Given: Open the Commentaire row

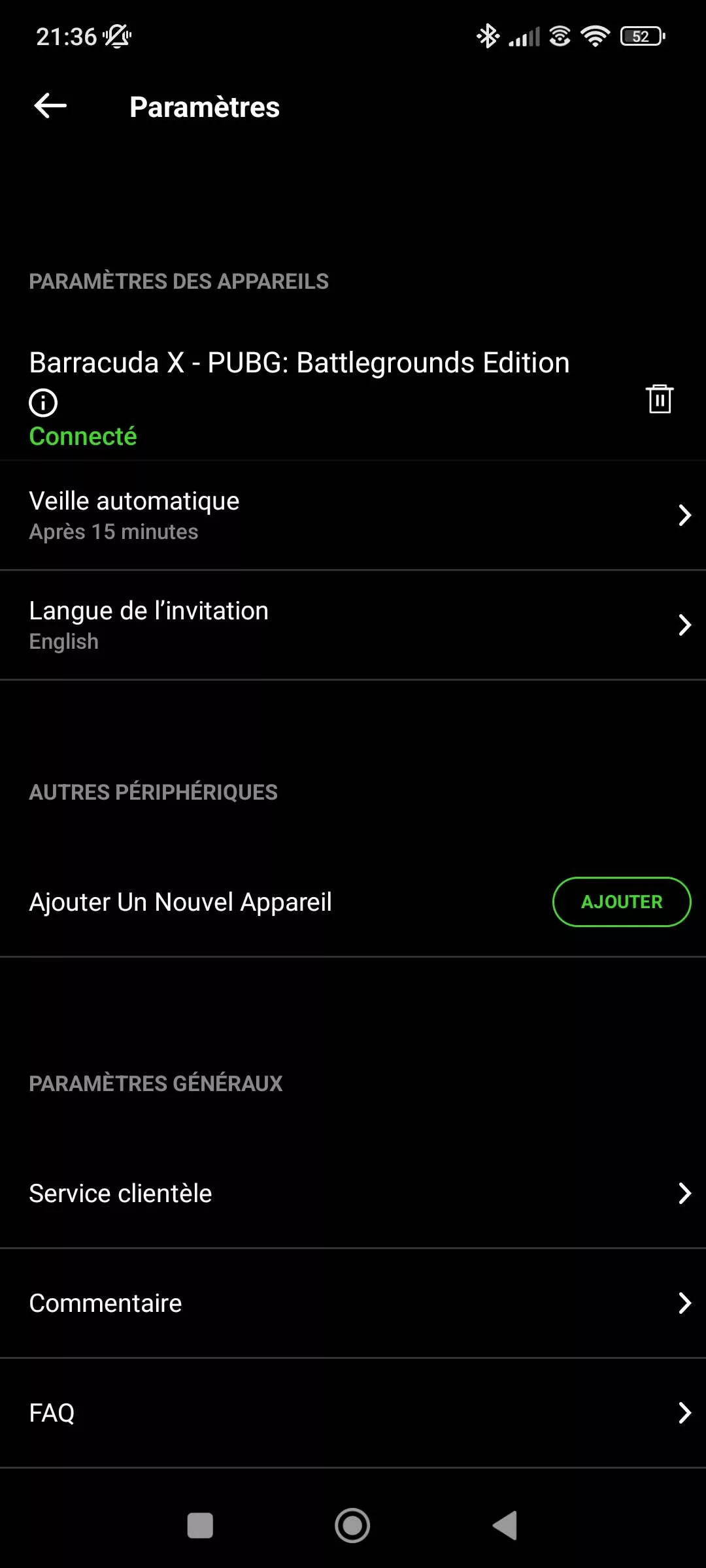Looking at the screenshot, I should [x=353, y=1303].
